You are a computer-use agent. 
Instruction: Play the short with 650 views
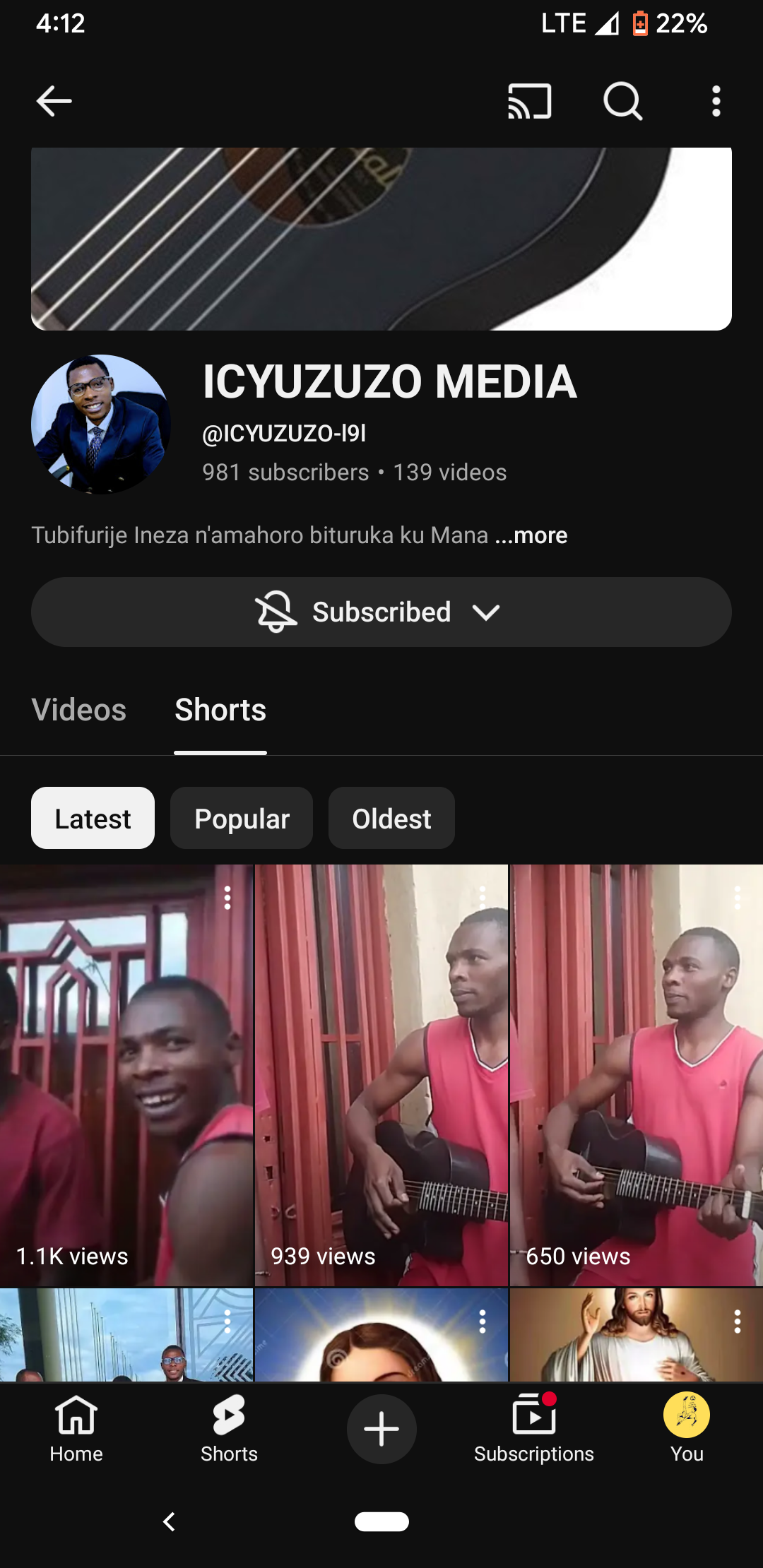pos(636,1074)
